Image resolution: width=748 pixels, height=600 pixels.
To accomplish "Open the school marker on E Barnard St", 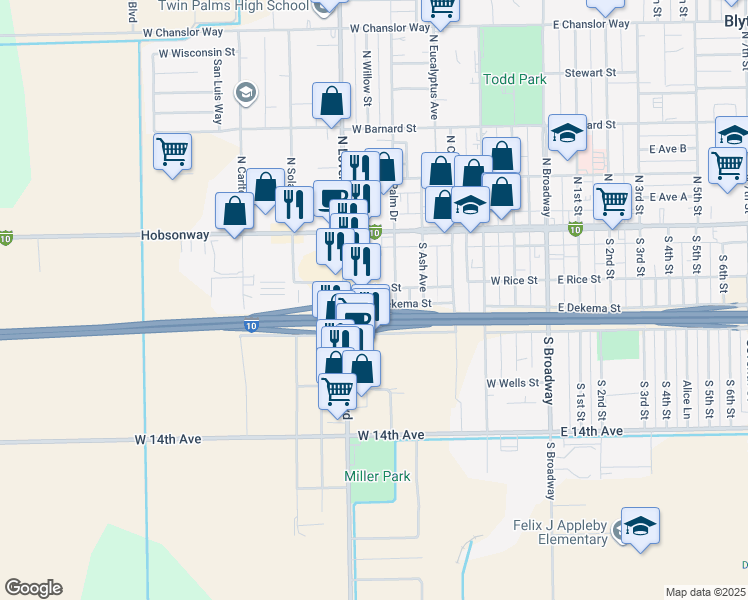I will coord(567,134).
